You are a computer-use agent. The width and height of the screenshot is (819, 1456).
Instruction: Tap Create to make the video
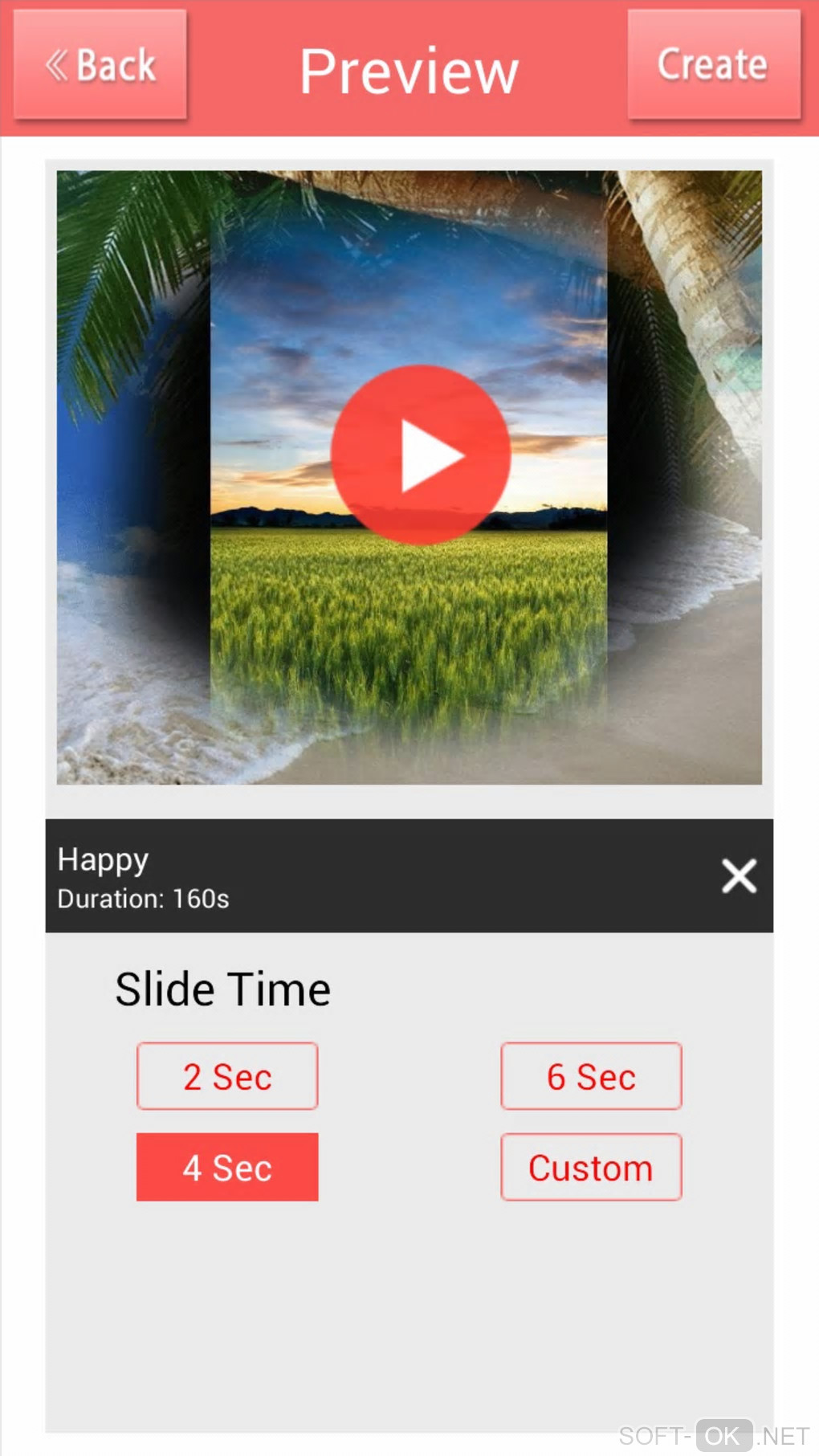point(713,65)
